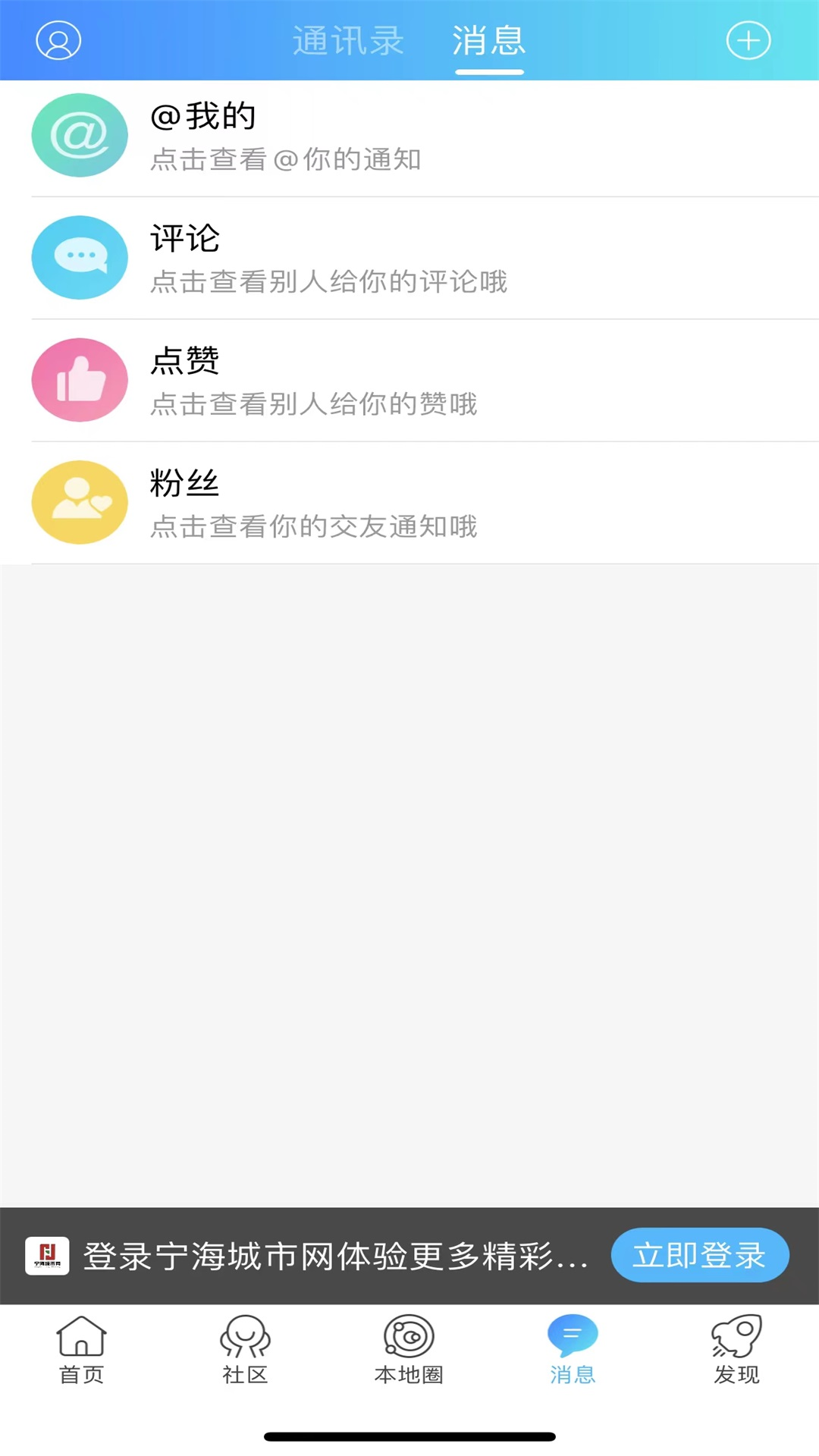Open the profile avatar icon top left

pyautogui.click(x=58, y=41)
